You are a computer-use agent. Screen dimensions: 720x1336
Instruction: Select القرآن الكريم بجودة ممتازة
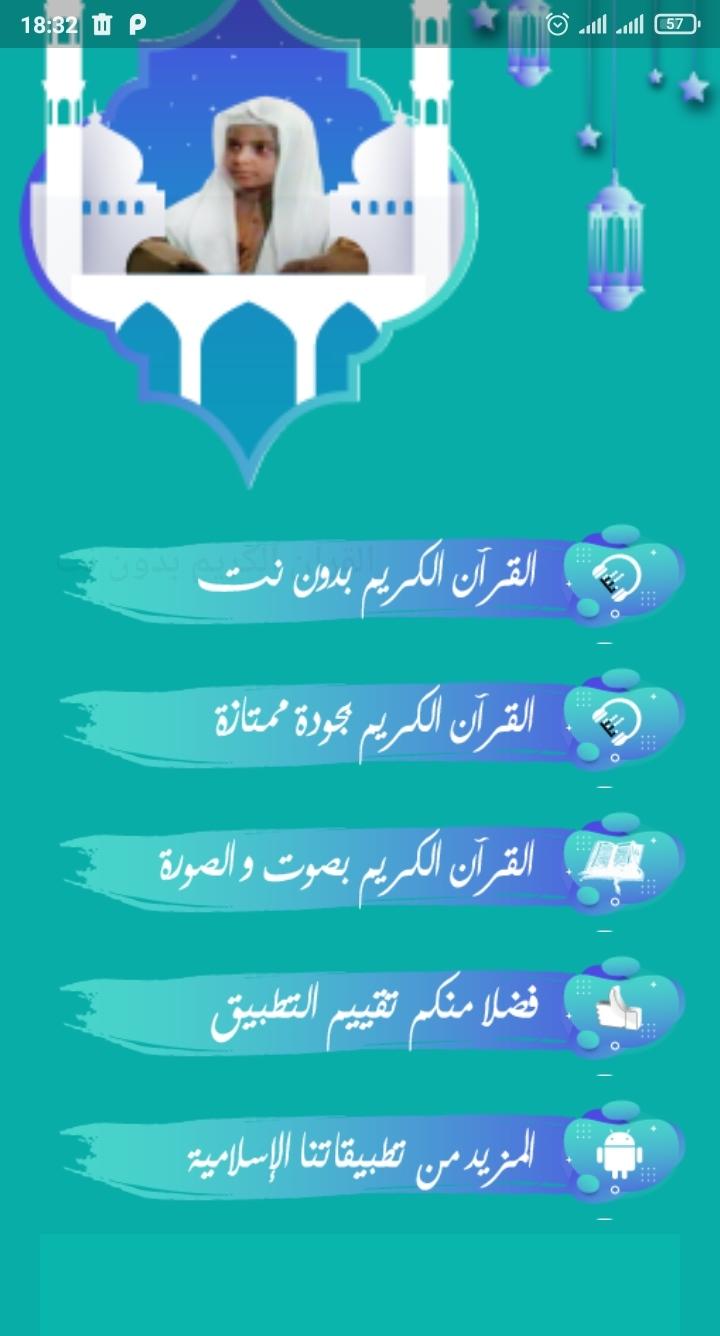click(x=372, y=720)
